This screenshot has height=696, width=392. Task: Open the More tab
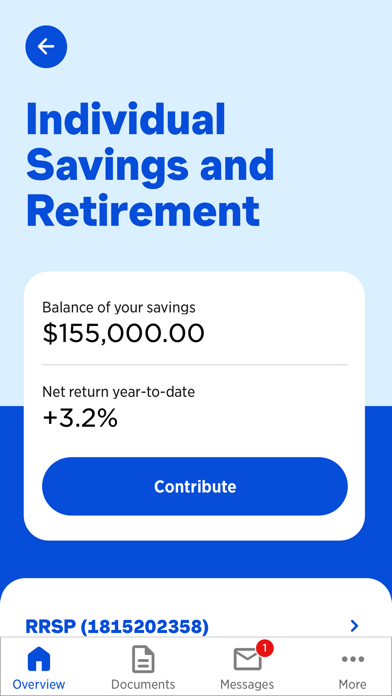coord(352,667)
